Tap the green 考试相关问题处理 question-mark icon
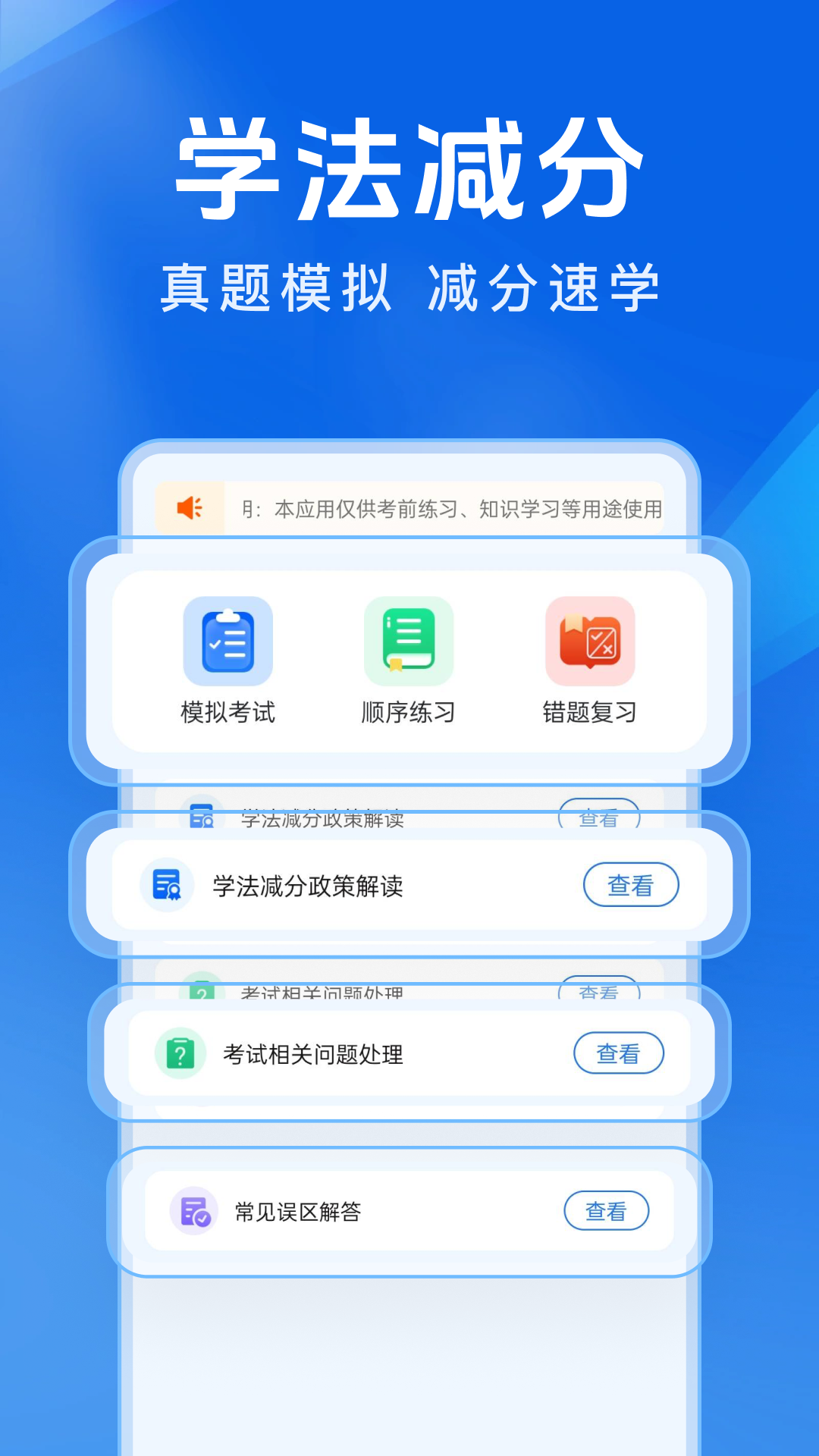The width and height of the screenshot is (819, 1456). [x=180, y=1053]
